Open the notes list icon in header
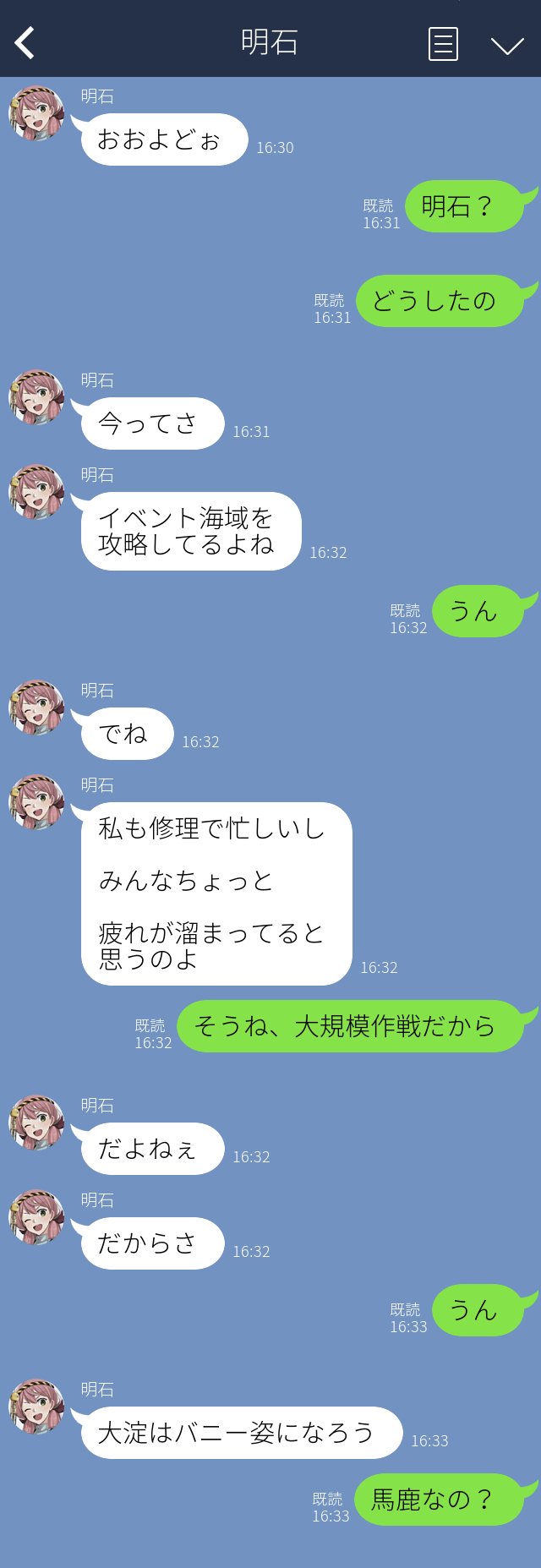This screenshot has width=541, height=1568. (x=443, y=44)
